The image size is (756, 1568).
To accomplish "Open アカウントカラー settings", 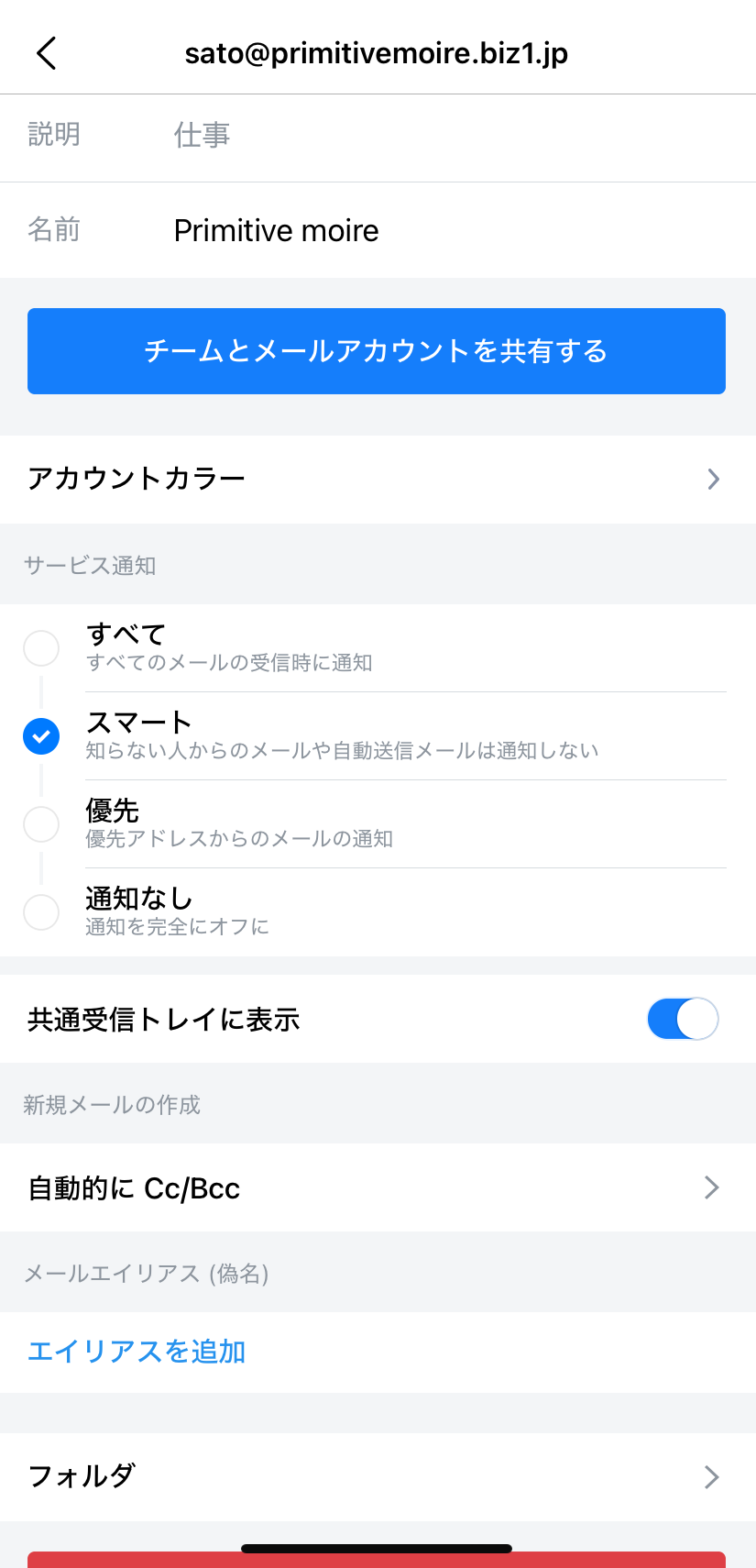I will [377, 479].
